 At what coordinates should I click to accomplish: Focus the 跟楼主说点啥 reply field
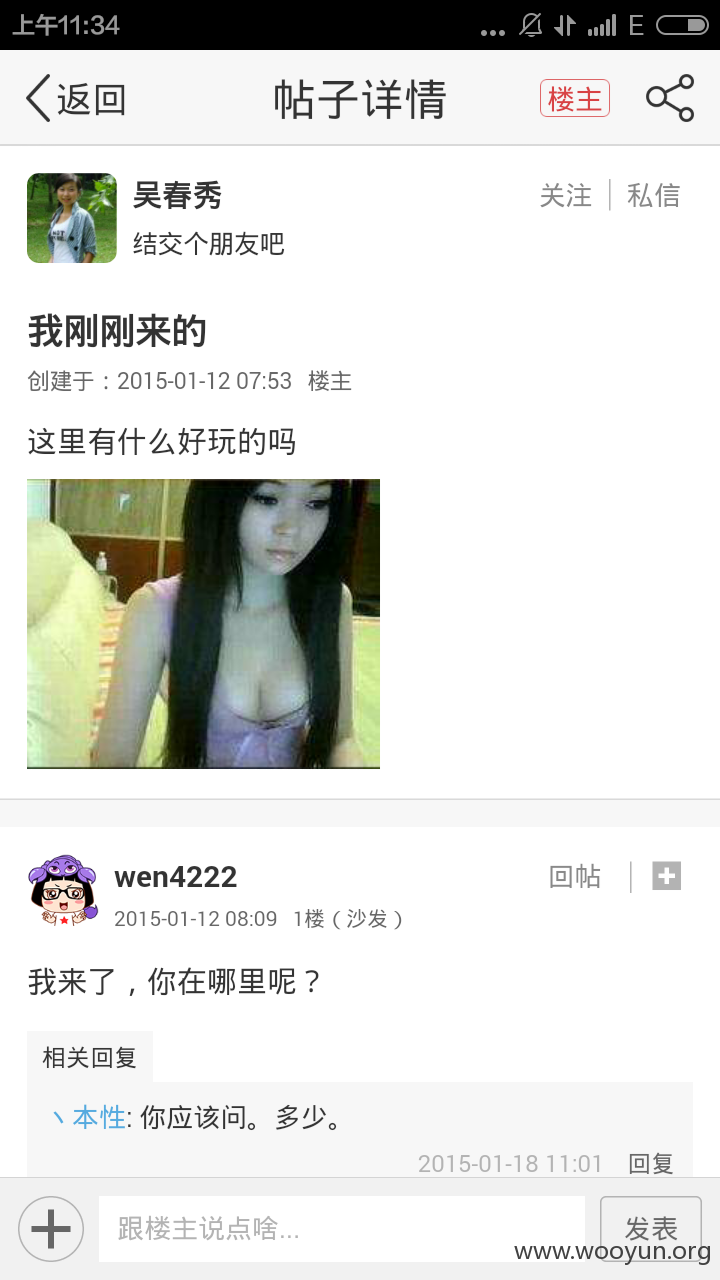(342, 1229)
